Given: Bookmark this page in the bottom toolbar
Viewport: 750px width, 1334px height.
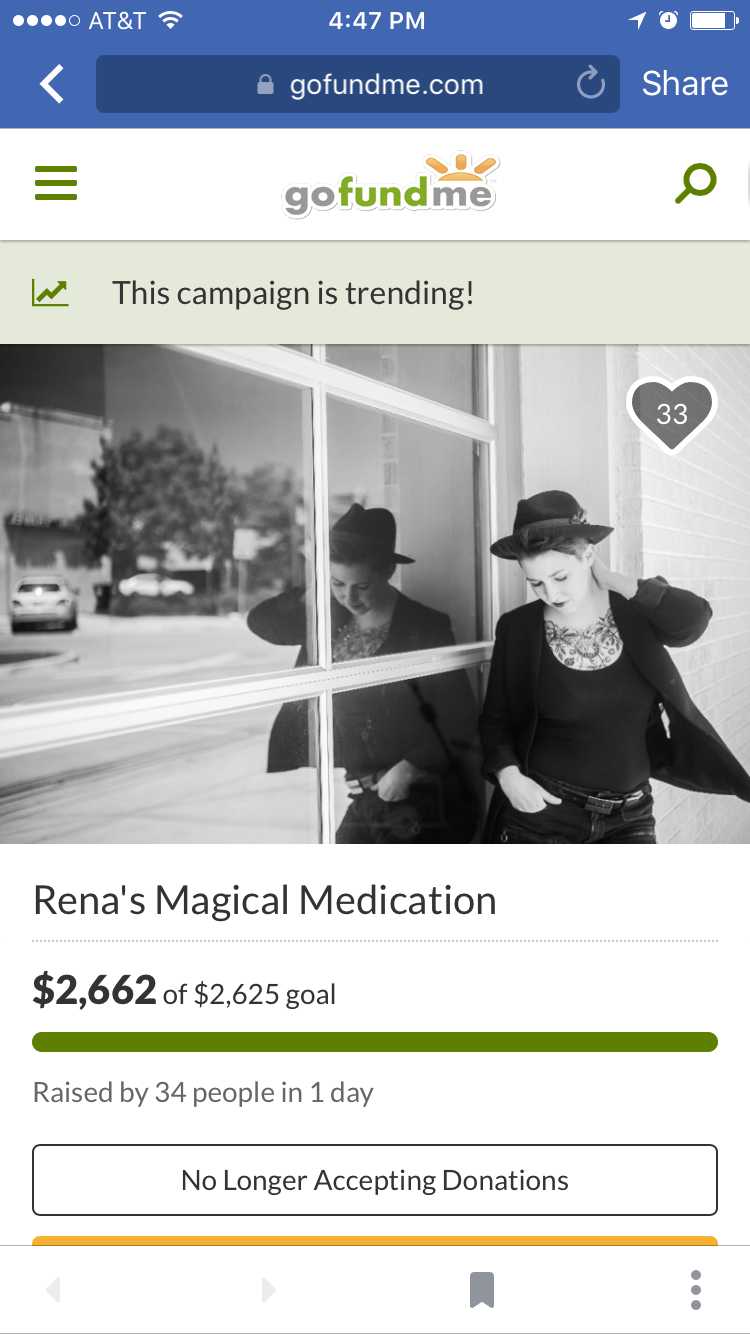Looking at the screenshot, I should pos(482,1290).
